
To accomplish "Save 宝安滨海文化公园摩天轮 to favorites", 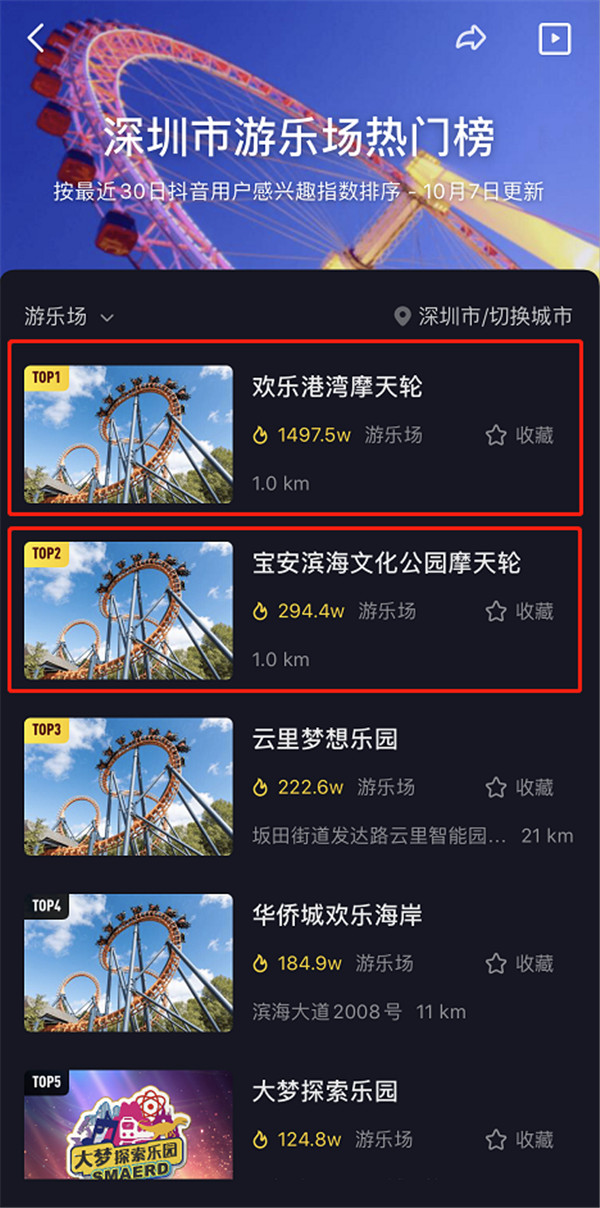I will pyautogui.click(x=519, y=611).
